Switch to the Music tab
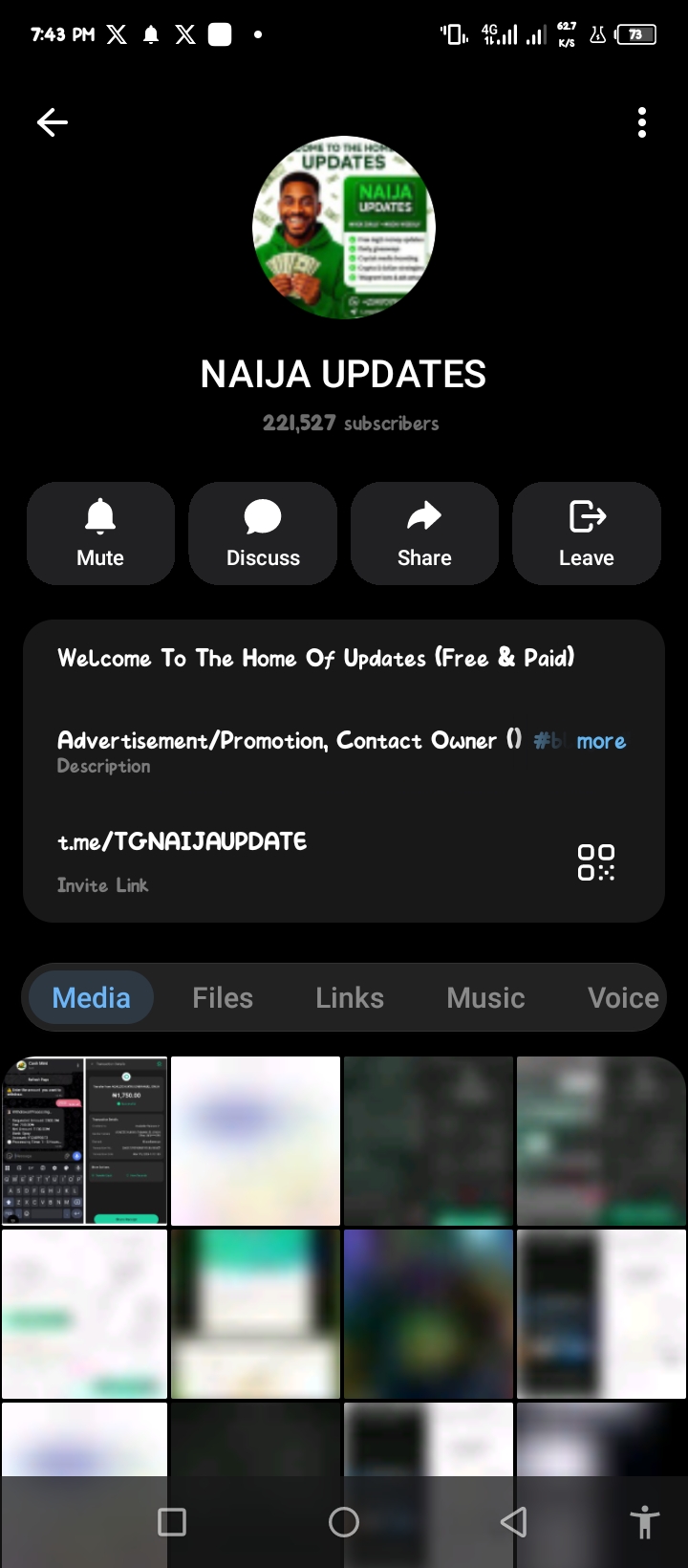This screenshot has width=688, height=1568. (x=485, y=997)
